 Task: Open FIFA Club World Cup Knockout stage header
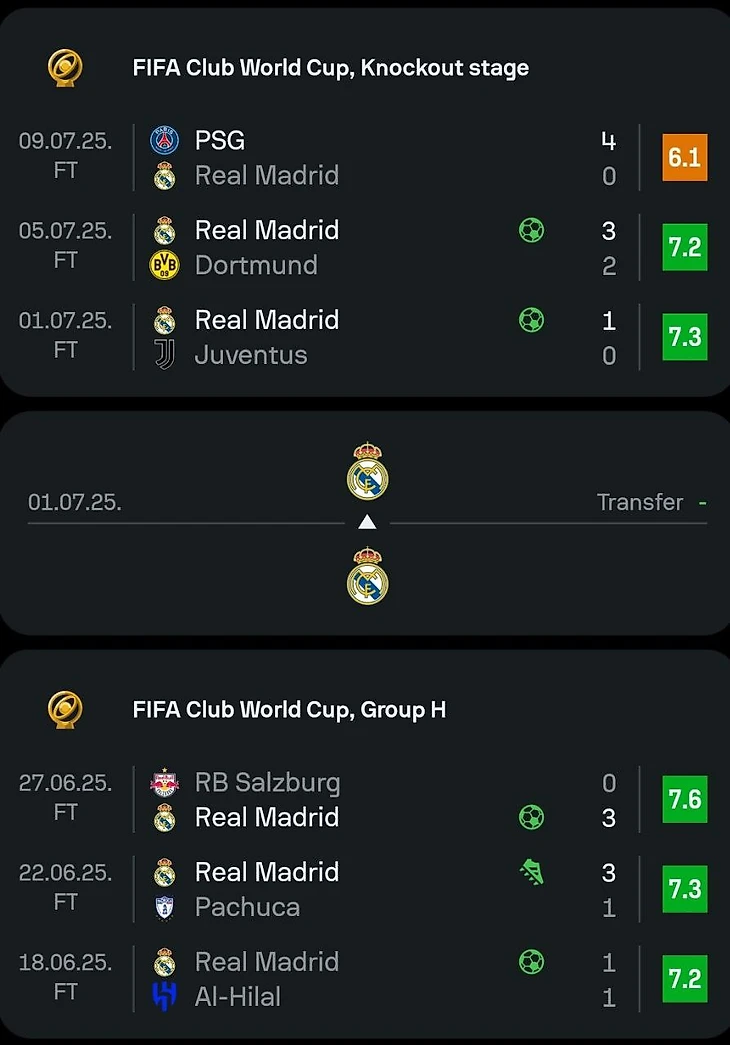pos(330,68)
